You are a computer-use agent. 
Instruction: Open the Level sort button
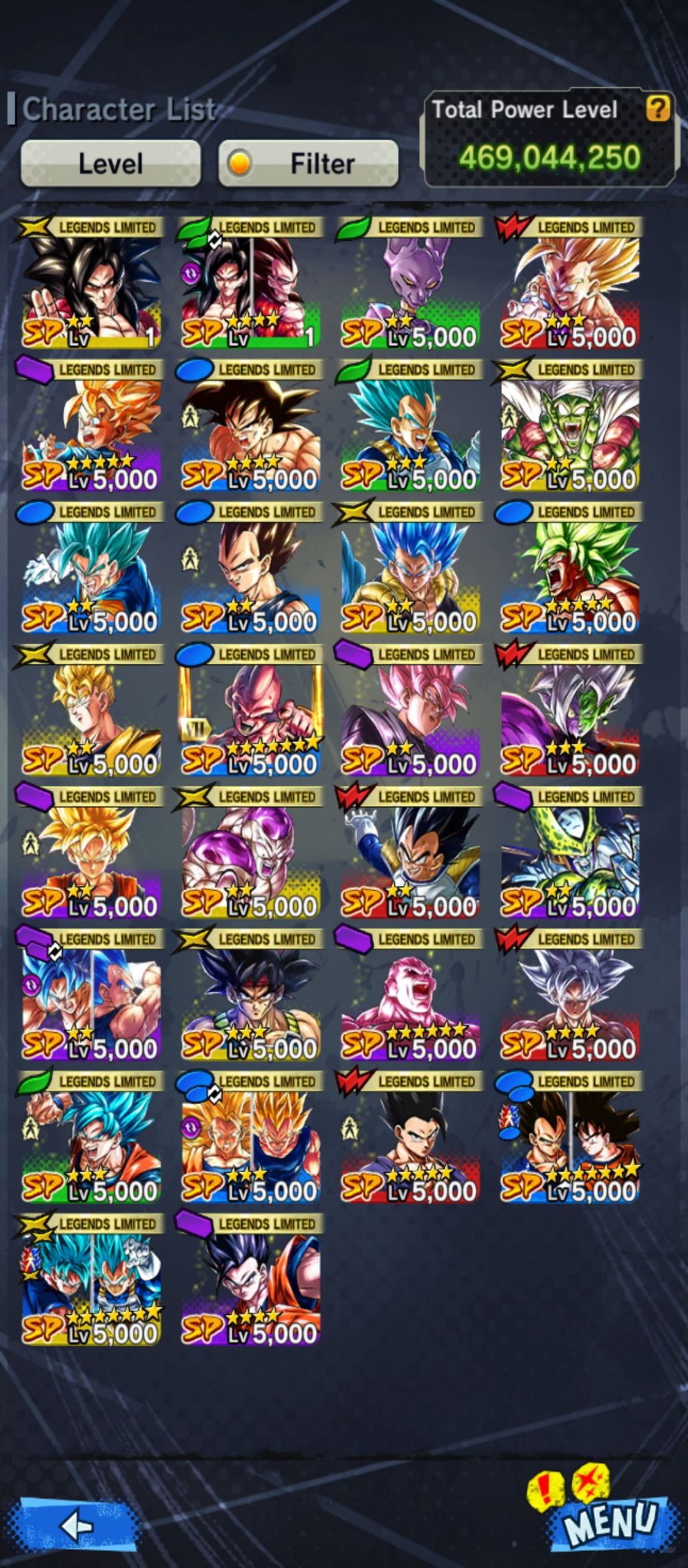tap(110, 163)
